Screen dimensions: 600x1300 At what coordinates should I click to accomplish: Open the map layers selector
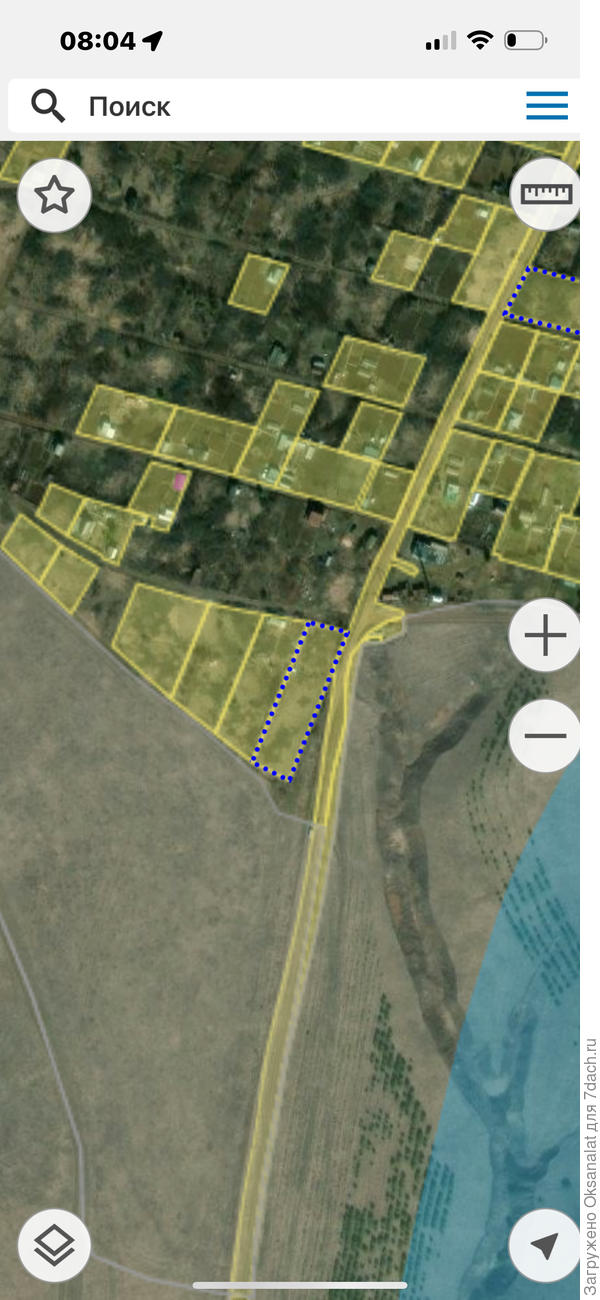click(x=54, y=1245)
